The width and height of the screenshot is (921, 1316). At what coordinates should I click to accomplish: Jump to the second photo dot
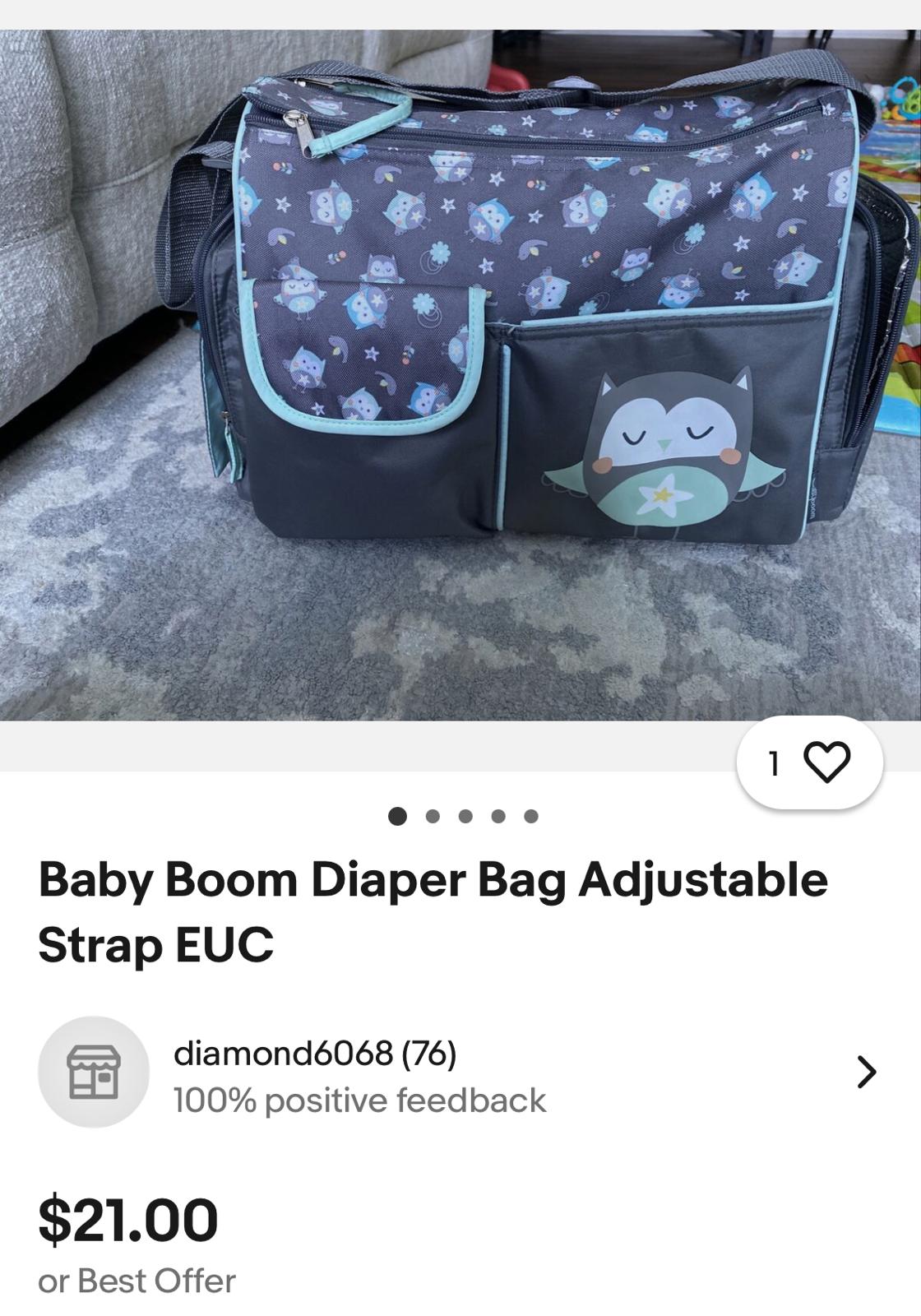433,816
